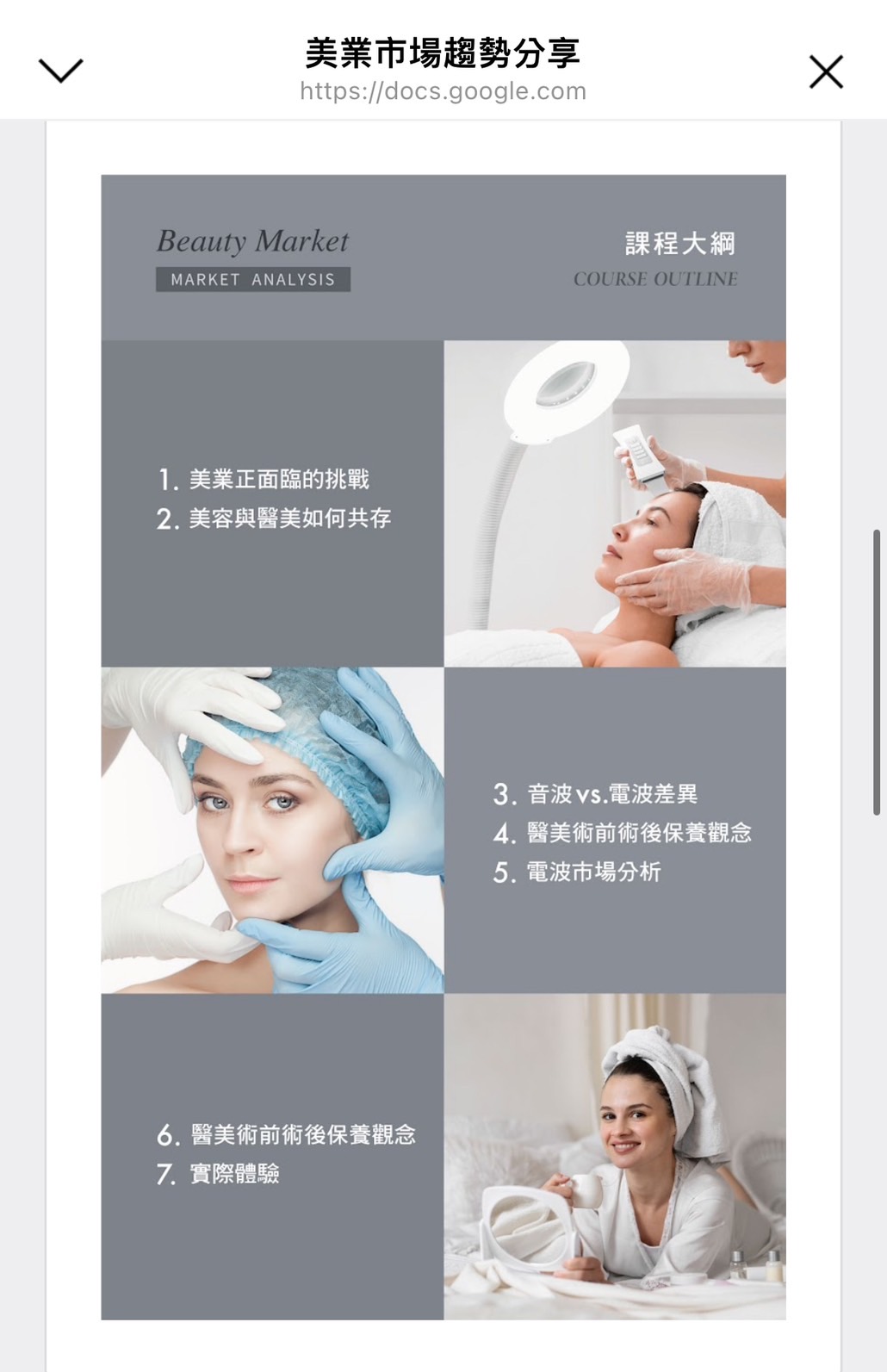Close the 美業市場趨勢分享 page
This screenshot has width=887, height=1372.
pyautogui.click(x=825, y=71)
